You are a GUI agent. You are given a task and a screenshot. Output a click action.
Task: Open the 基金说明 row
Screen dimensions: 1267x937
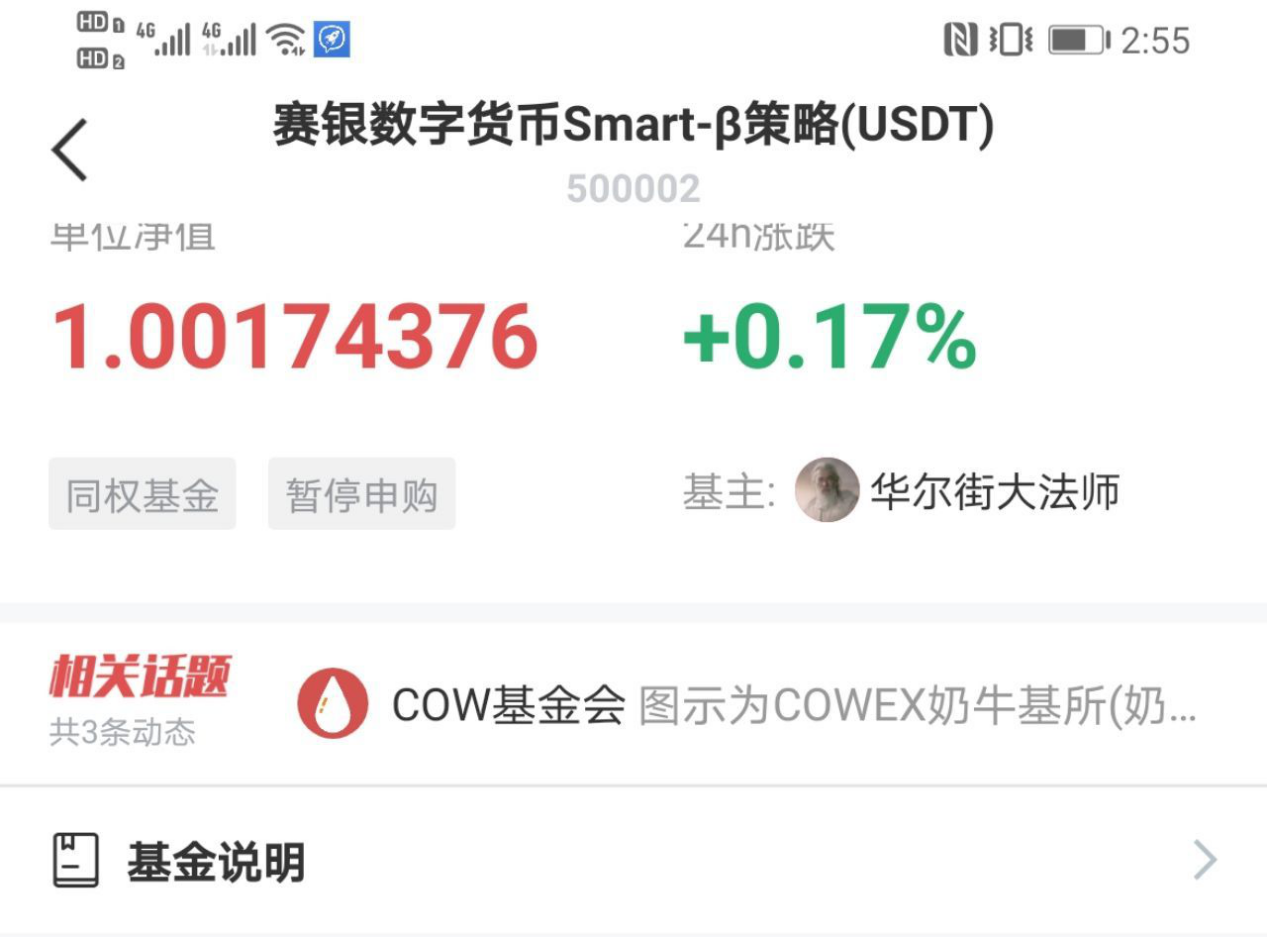tap(633, 861)
